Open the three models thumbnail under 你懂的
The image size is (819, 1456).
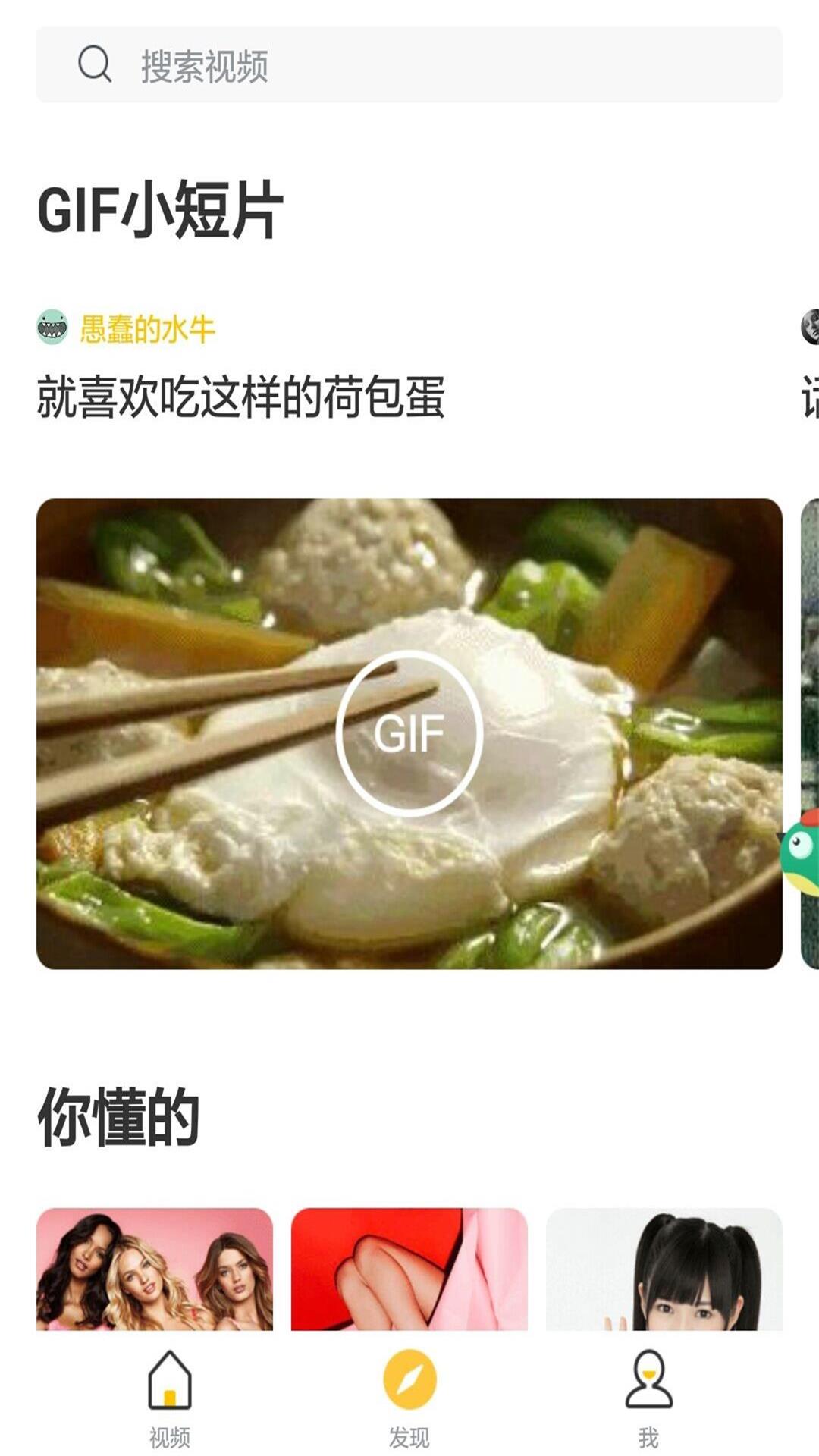click(155, 1269)
